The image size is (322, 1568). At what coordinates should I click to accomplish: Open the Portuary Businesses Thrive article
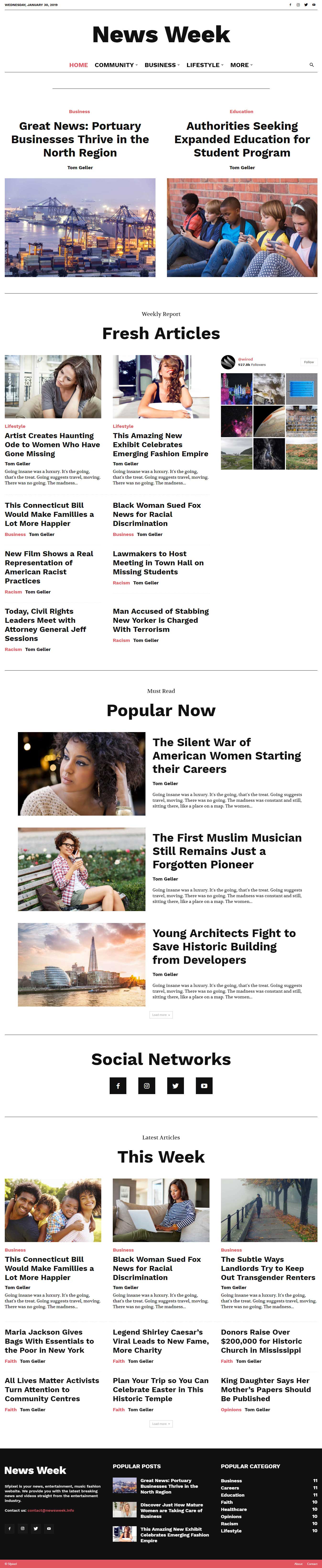coord(80,139)
